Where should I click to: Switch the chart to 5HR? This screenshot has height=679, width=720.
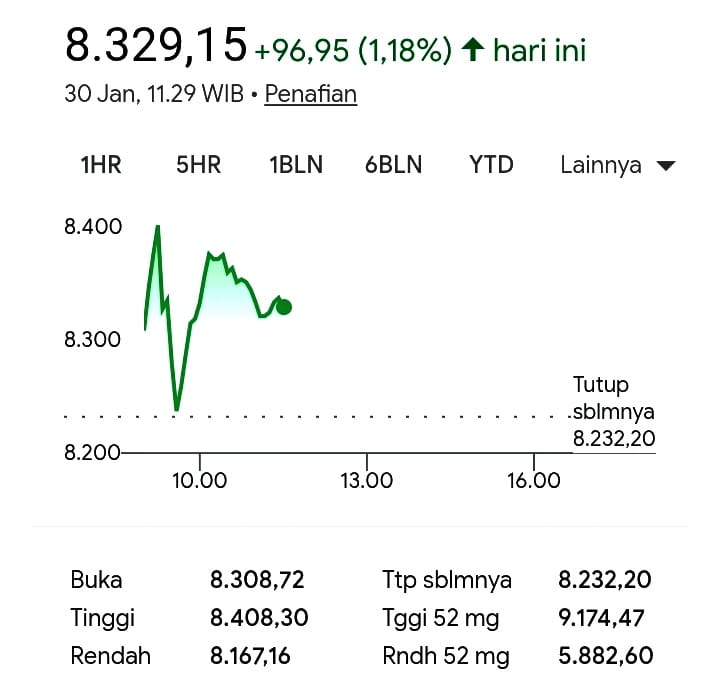(198, 165)
